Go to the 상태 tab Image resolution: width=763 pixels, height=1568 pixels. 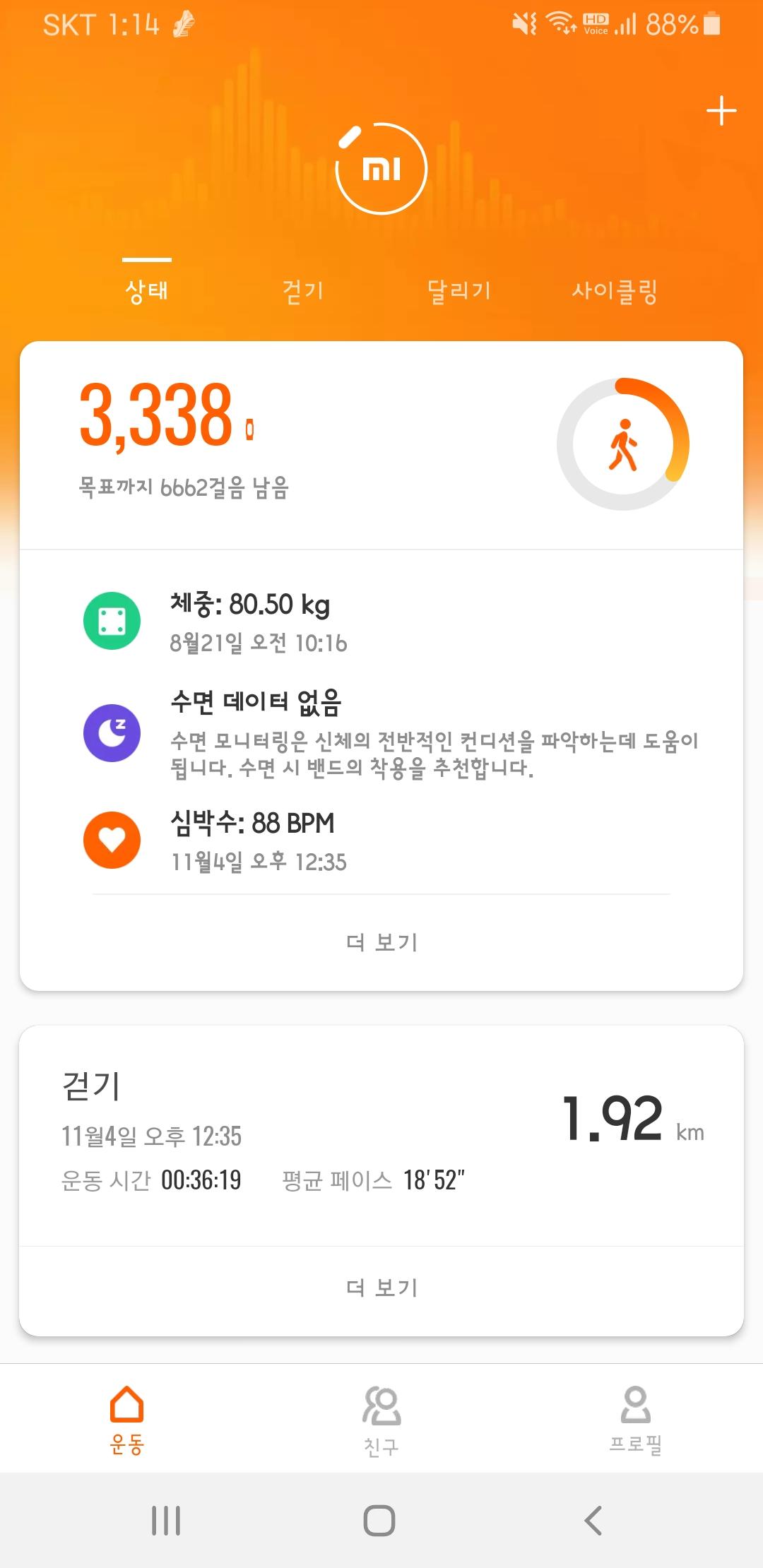pos(147,290)
